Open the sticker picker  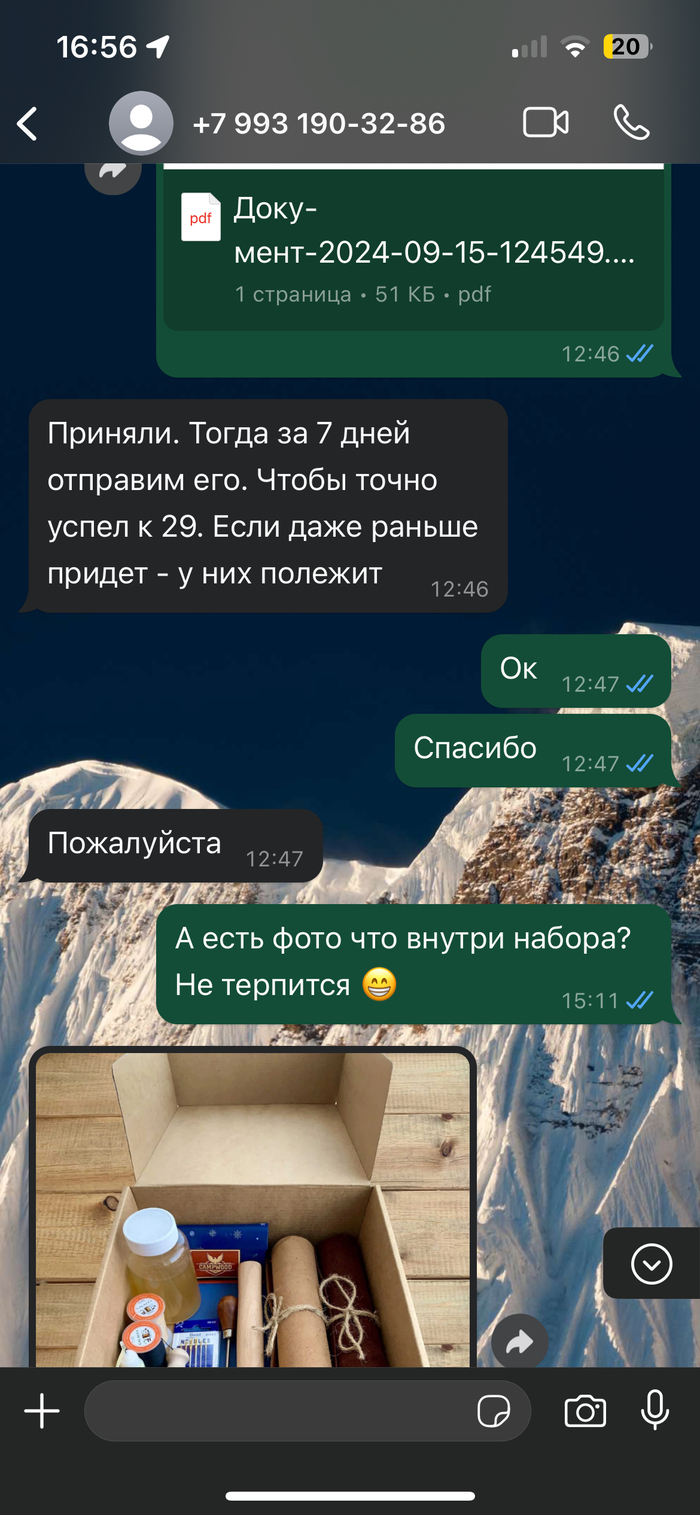(494, 1412)
